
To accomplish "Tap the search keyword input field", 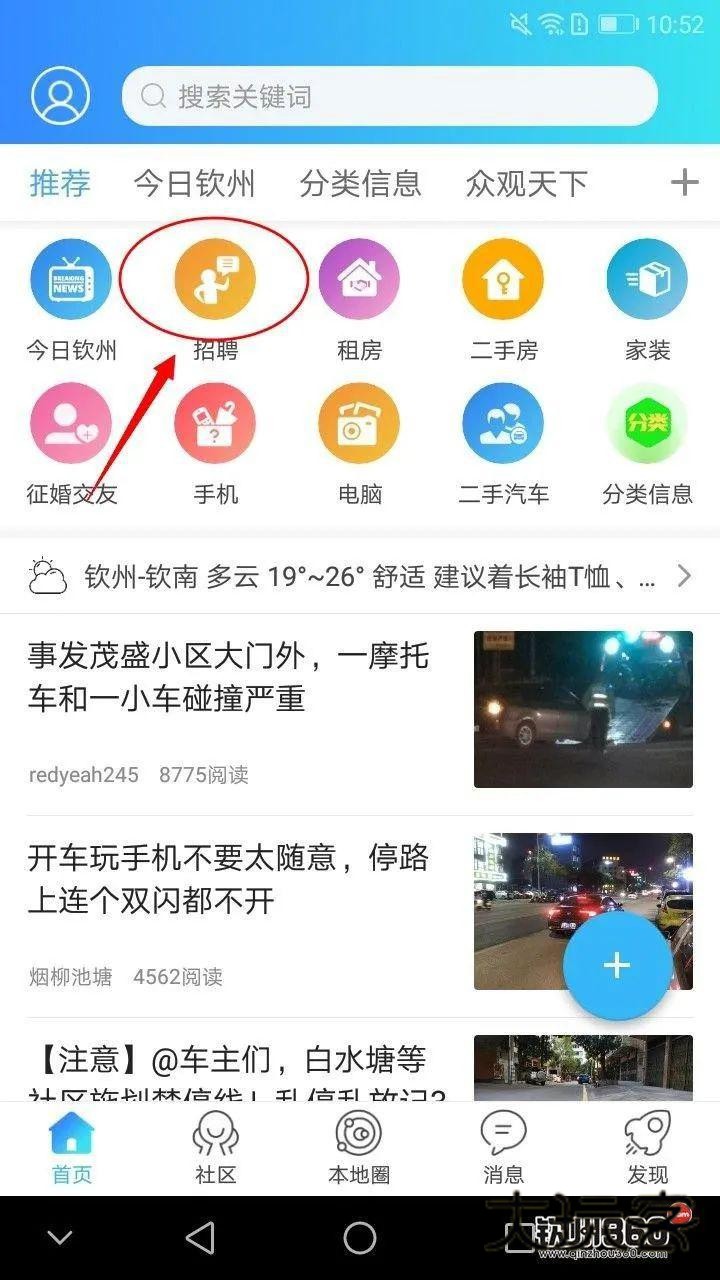I will pyautogui.click(x=390, y=96).
